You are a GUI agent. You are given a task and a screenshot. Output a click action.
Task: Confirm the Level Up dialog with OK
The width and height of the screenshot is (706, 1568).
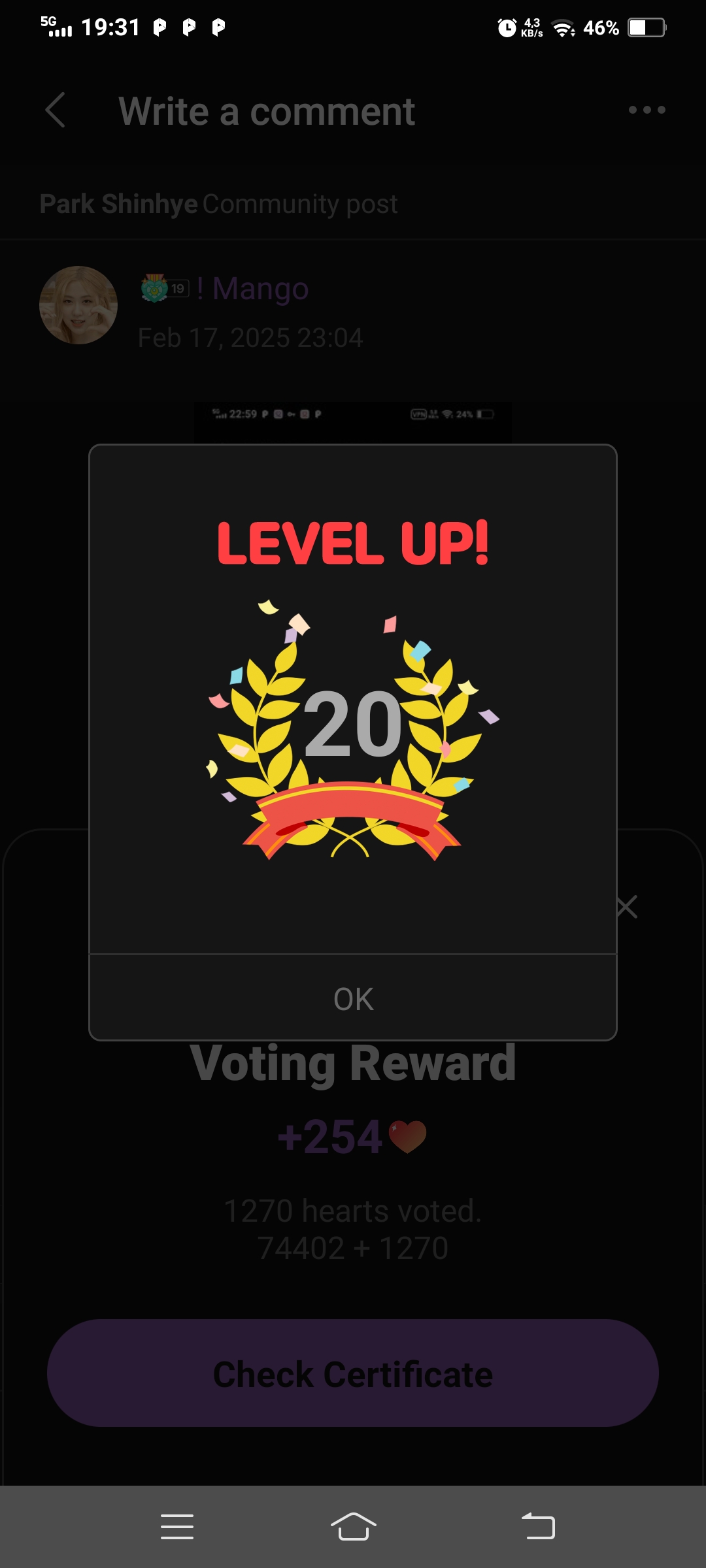[x=353, y=998]
